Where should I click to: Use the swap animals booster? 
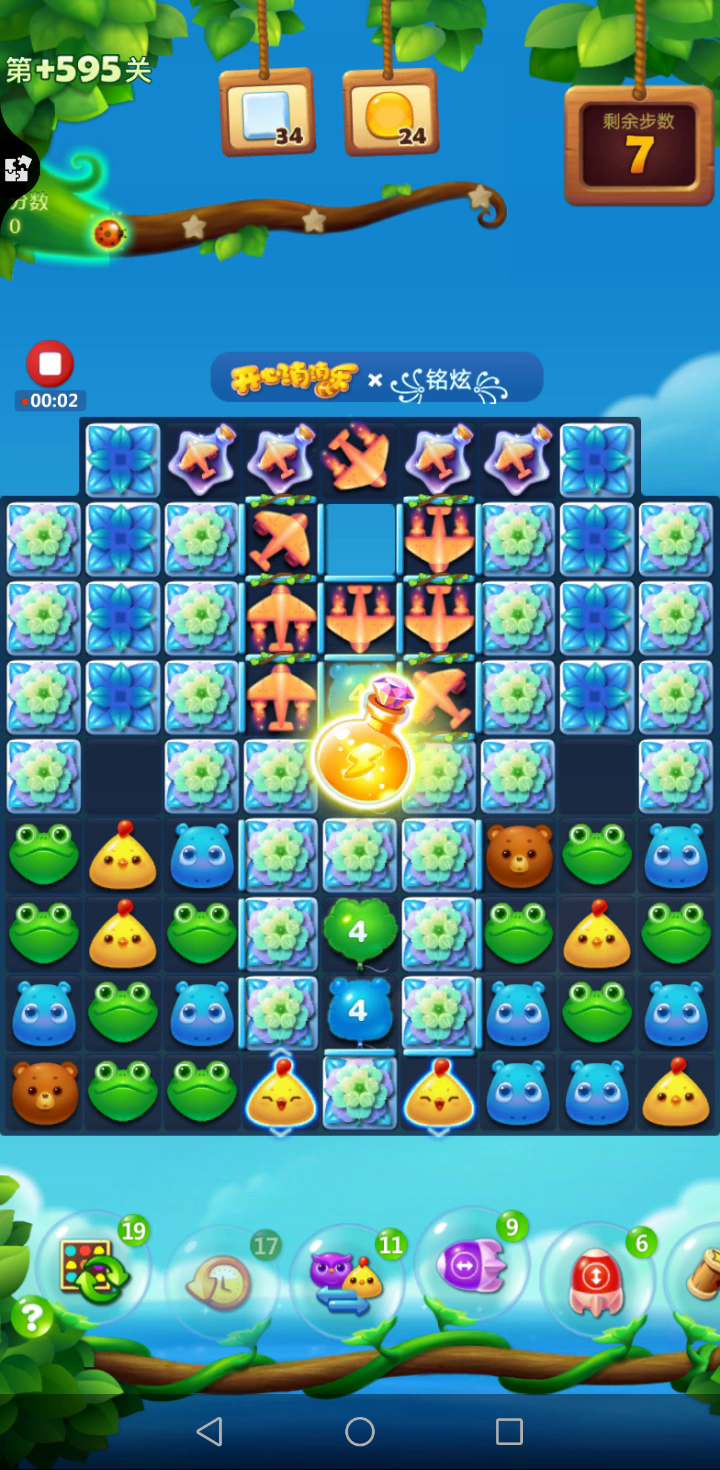pyautogui.click(x=346, y=1280)
